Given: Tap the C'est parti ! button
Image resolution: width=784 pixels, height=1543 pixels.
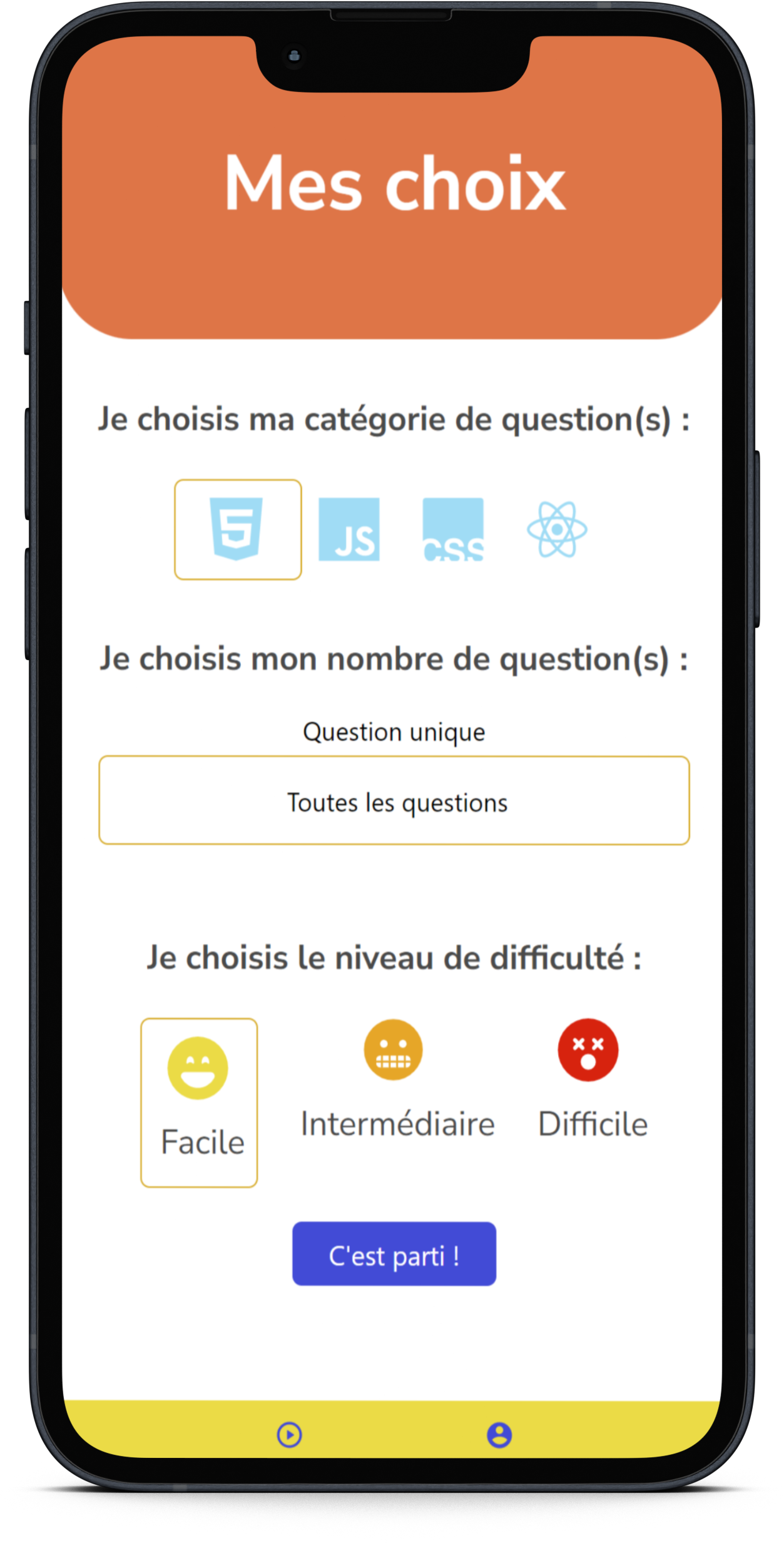Looking at the screenshot, I should [394, 1255].
